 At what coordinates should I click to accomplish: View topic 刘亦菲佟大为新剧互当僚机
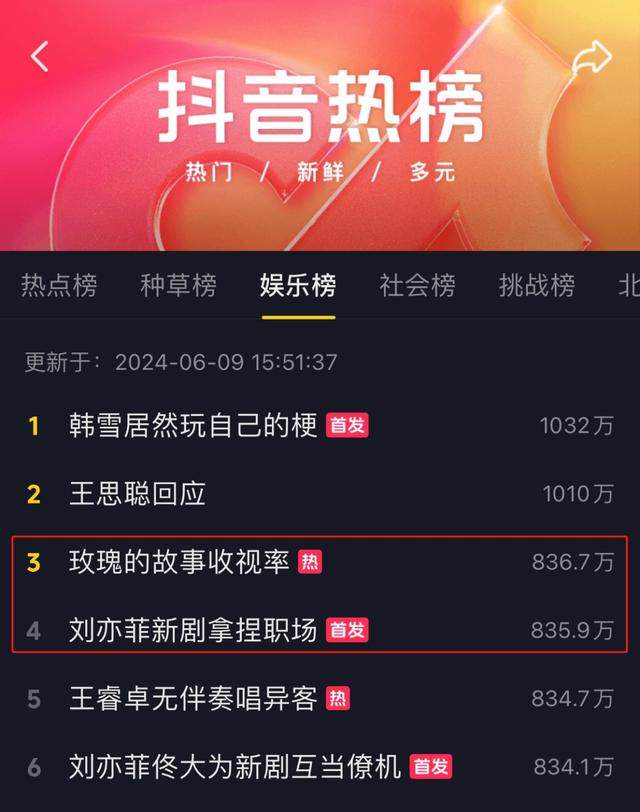[235, 767]
